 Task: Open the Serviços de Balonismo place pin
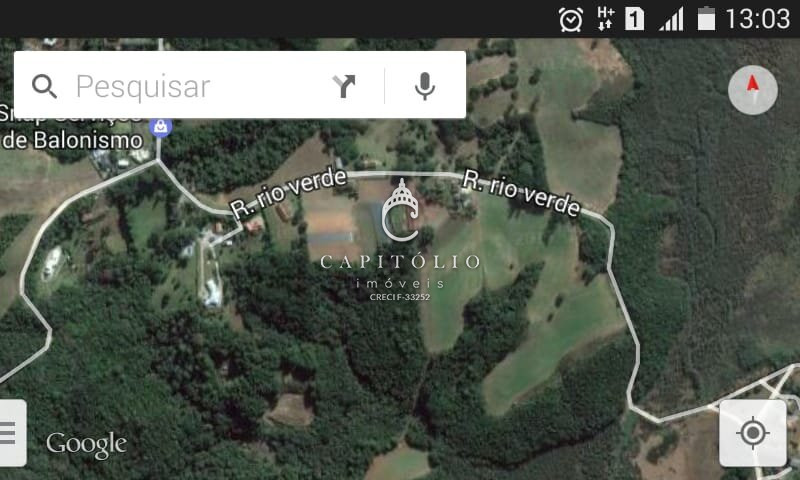click(x=160, y=127)
